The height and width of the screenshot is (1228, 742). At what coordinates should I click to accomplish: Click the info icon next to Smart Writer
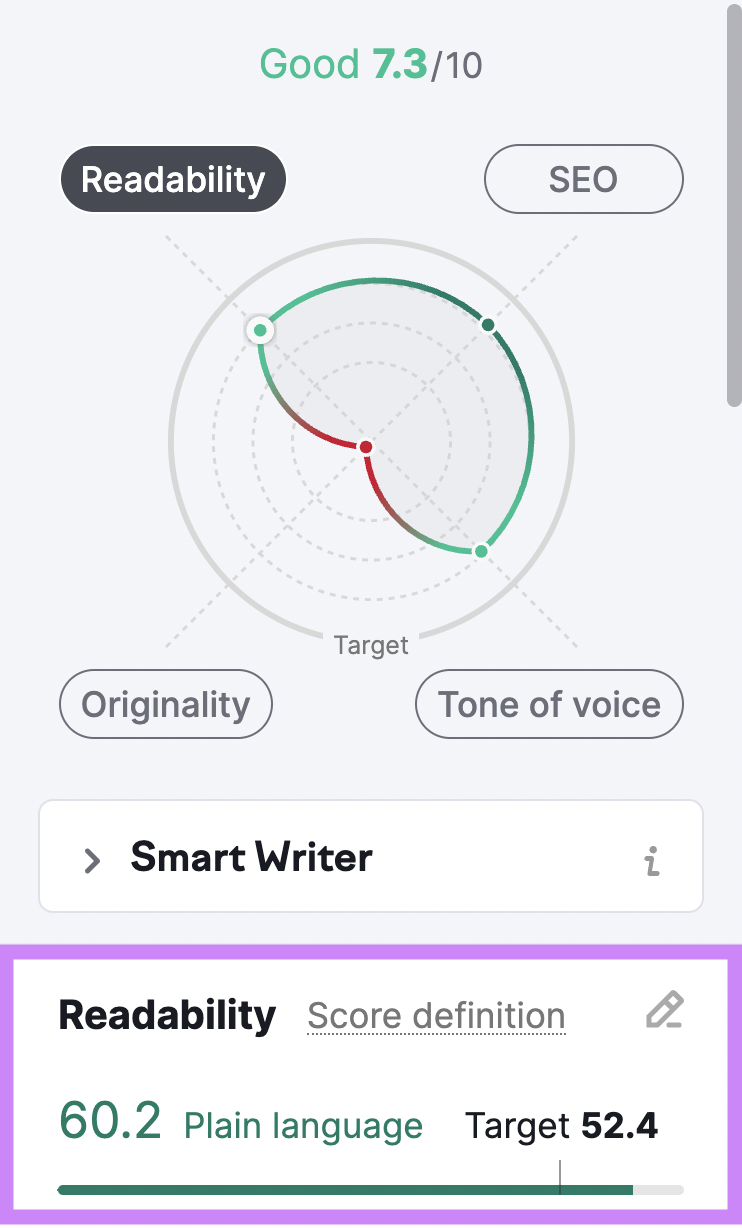point(652,861)
